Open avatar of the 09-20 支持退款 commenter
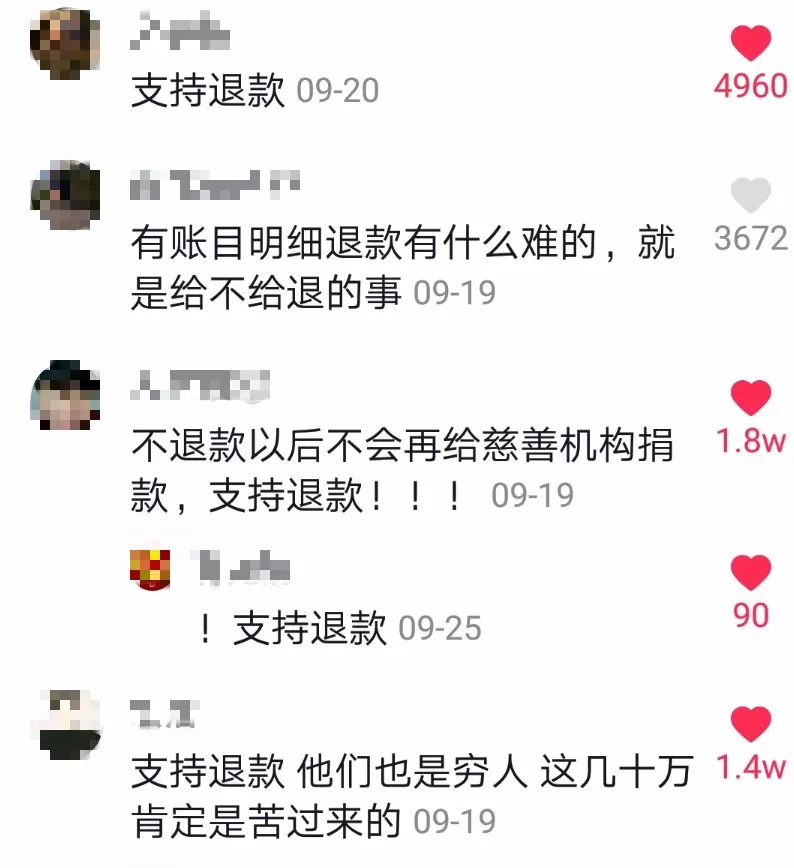The image size is (794, 868). [x=66, y=45]
